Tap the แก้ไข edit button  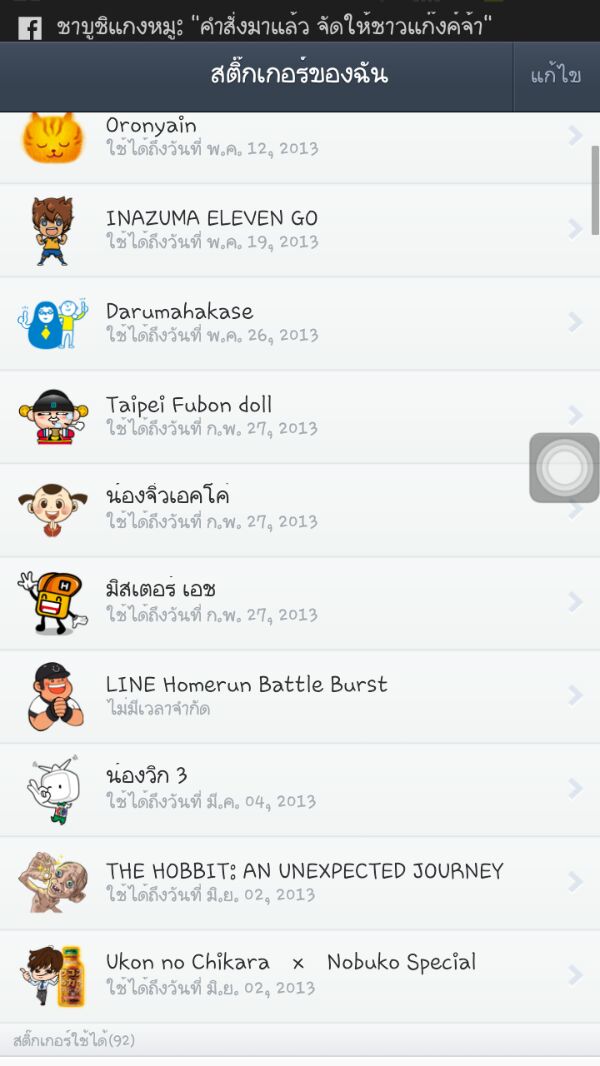(555, 76)
